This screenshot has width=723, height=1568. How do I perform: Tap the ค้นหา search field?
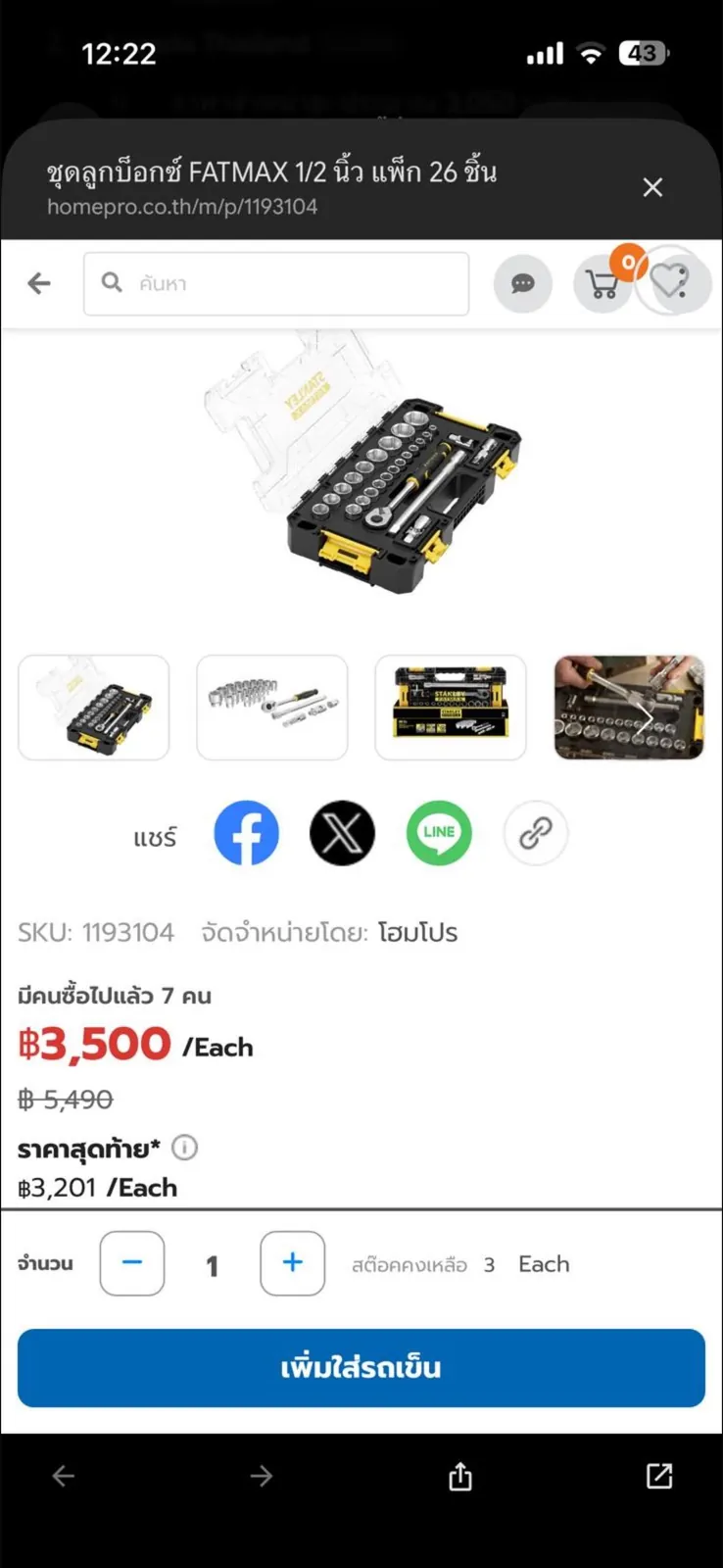pos(276,283)
